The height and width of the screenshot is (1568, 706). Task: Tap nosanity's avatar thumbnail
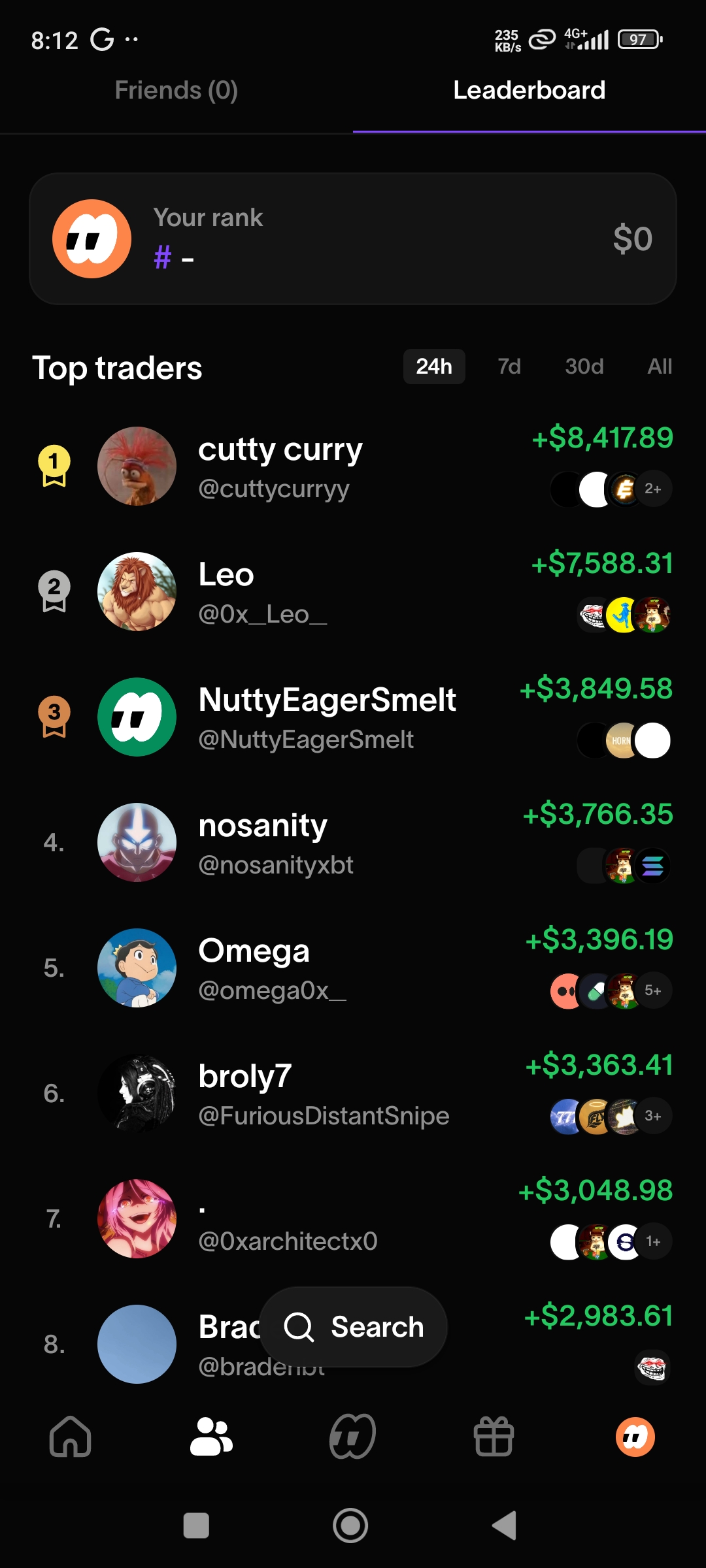136,843
